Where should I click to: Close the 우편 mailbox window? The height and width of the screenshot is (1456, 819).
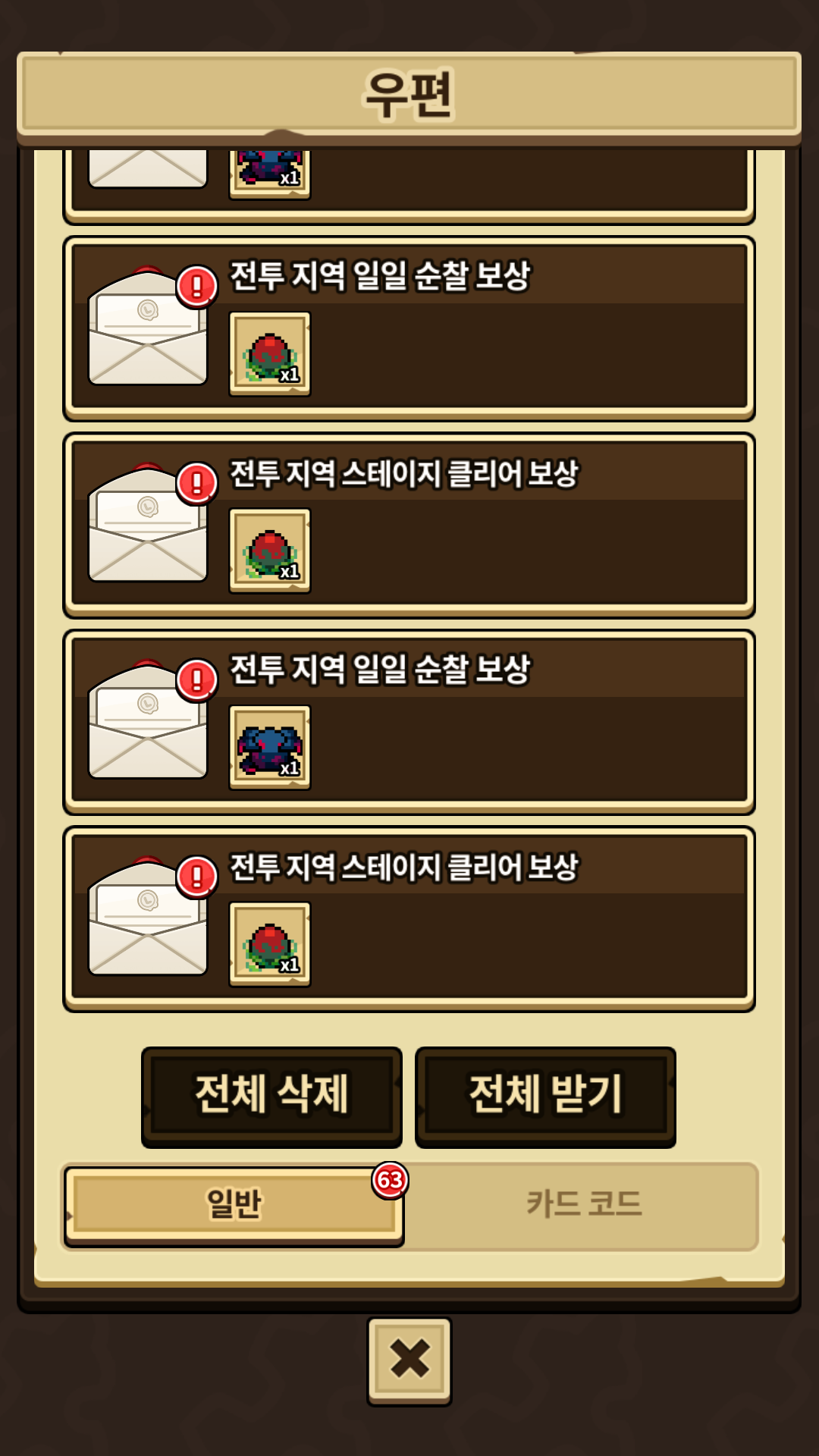[409, 1360]
